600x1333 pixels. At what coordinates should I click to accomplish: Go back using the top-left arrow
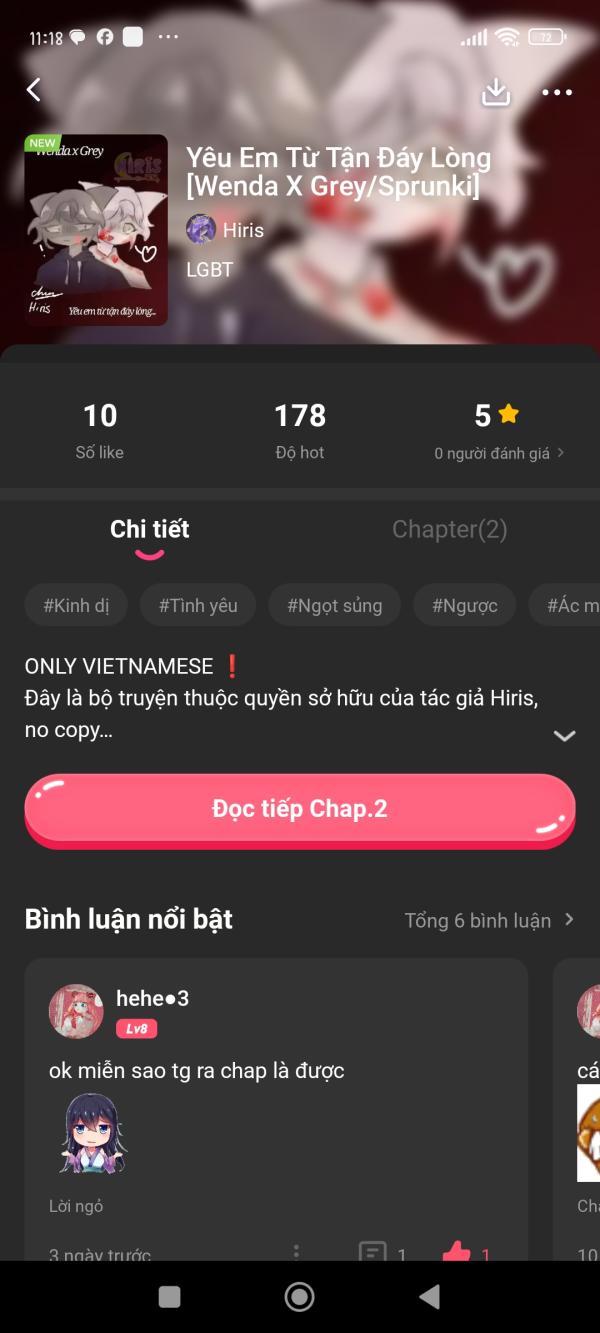pyautogui.click(x=34, y=91)
